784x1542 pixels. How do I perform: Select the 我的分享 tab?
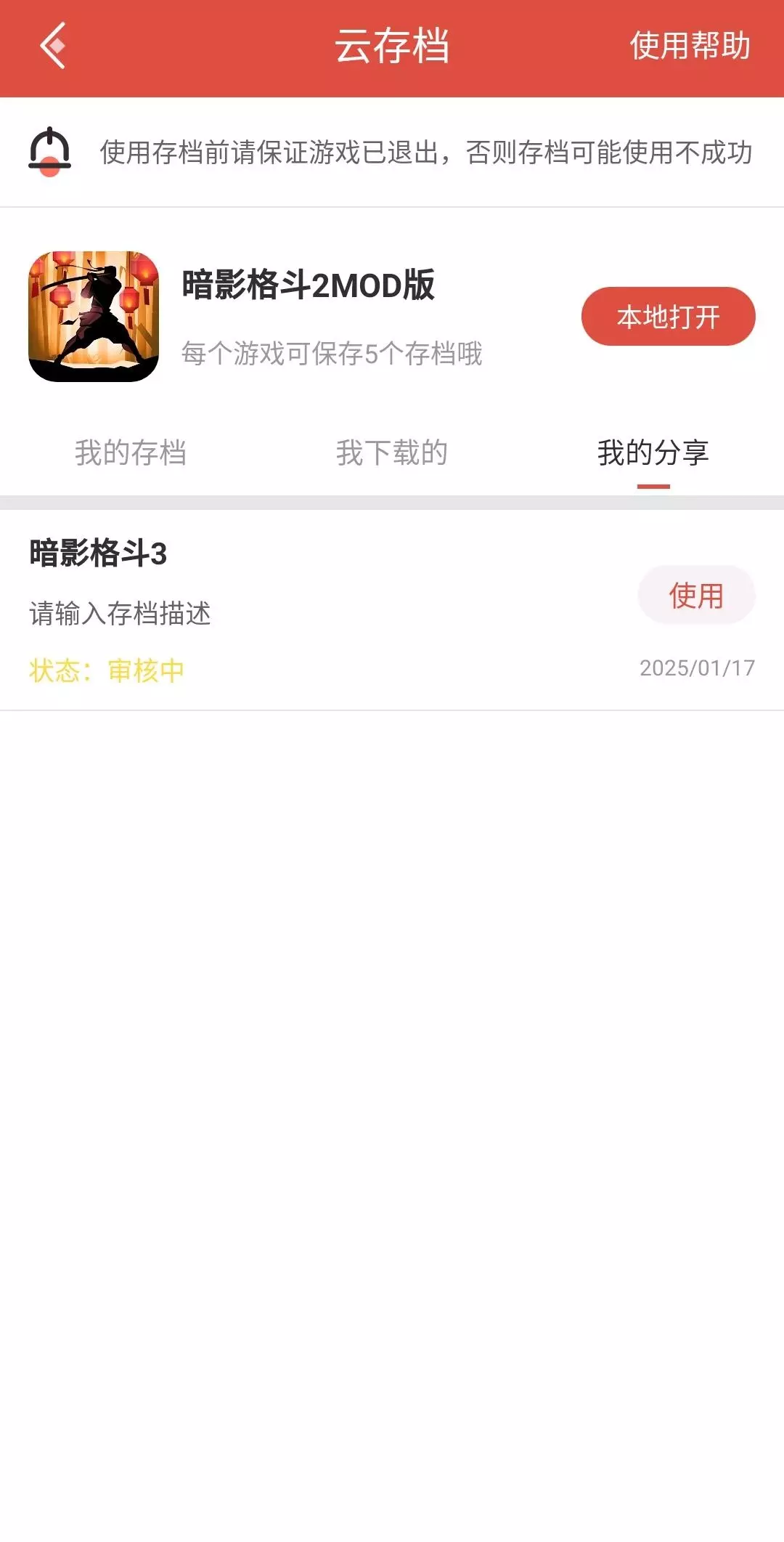pyautogui.click(x=653, y=453)
